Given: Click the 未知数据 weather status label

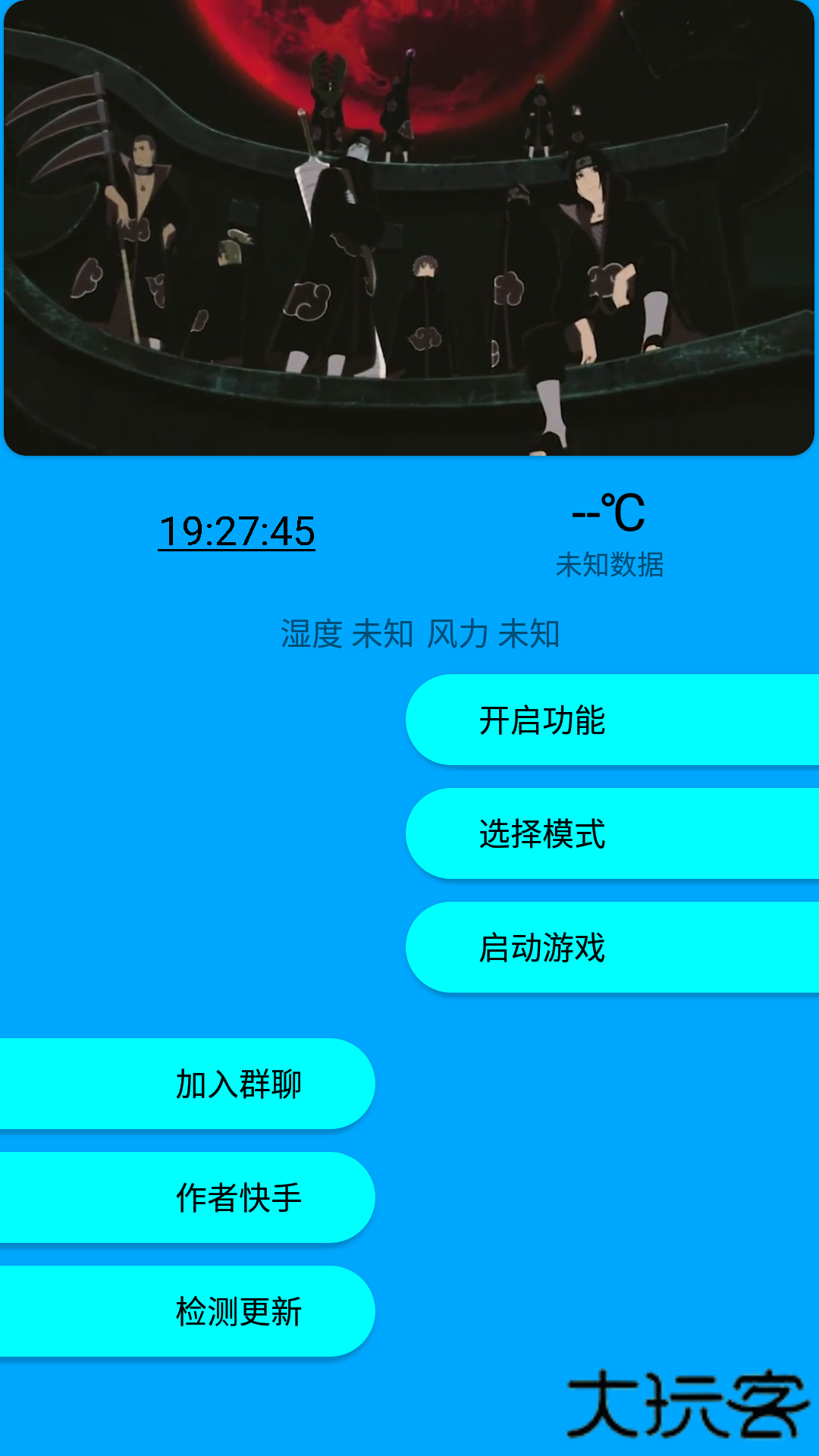Looking at the screenshot, I should click(x=611, y=563).
